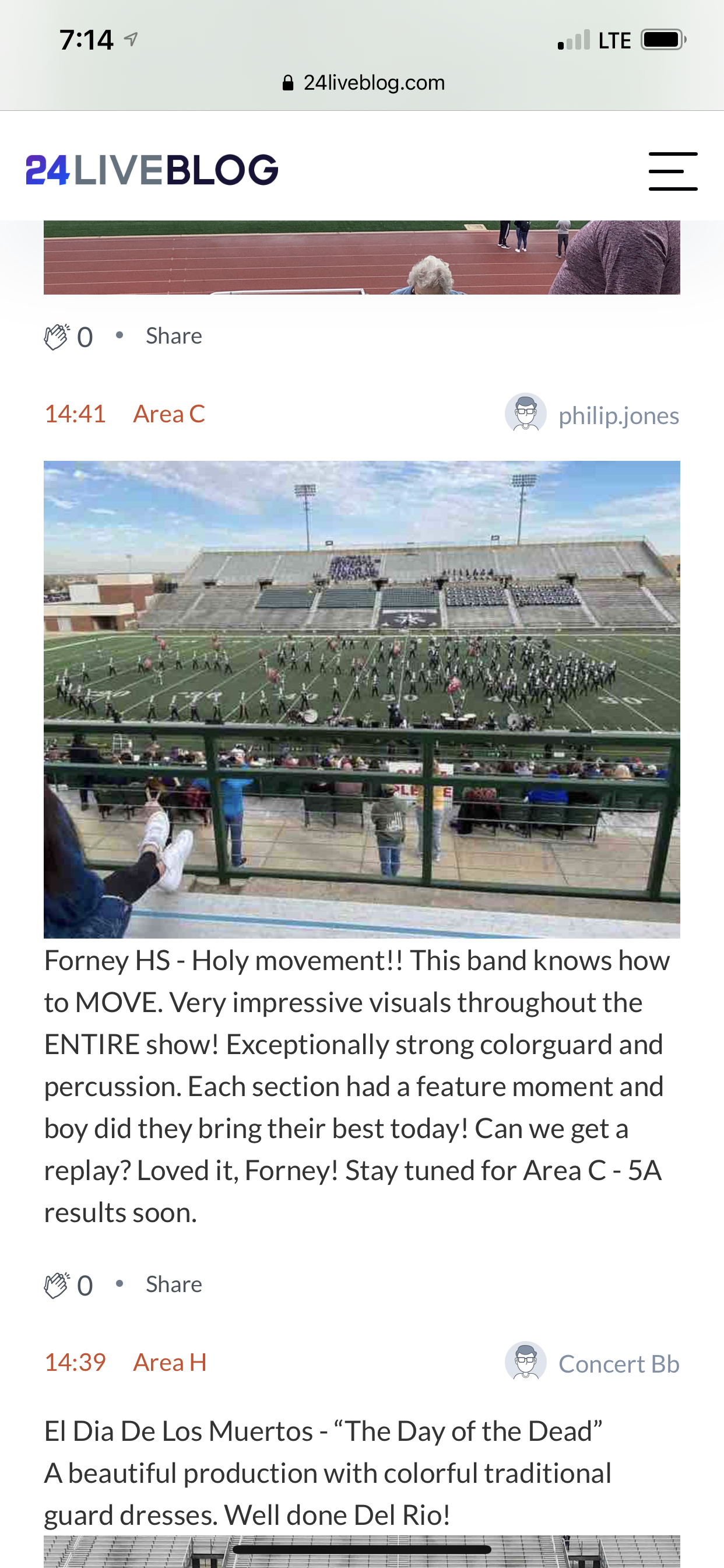Tap the 24LiveBlog logo
The image size is (724, 1568).
(152, 170)
